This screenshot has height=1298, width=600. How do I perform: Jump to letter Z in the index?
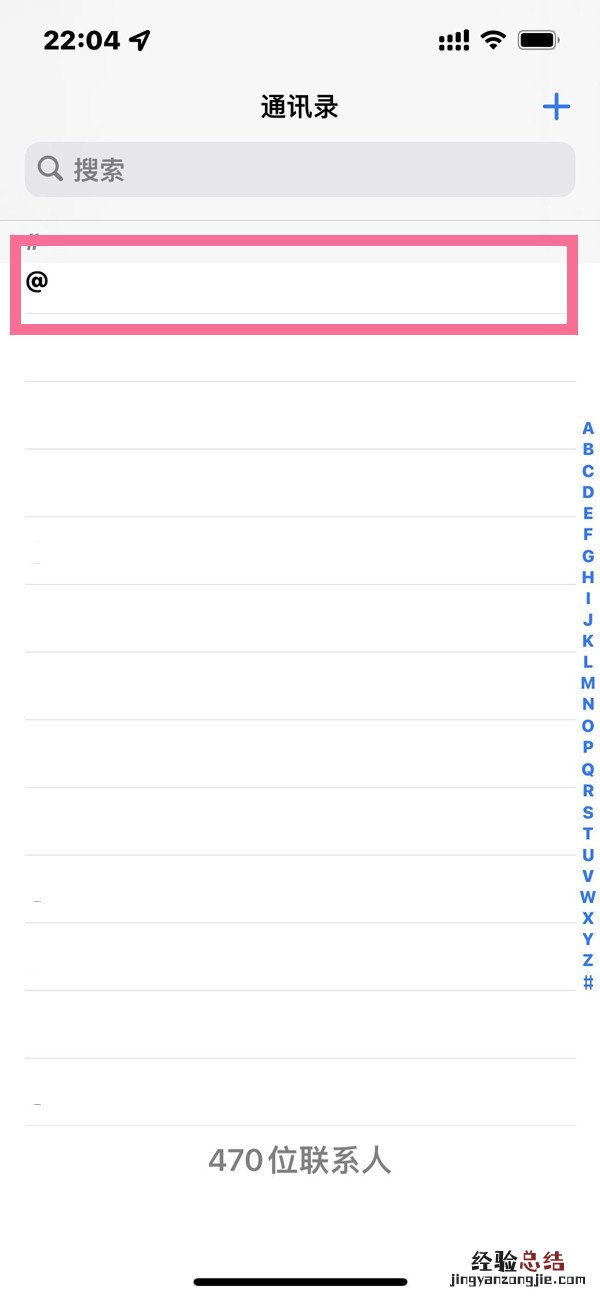click(x=588, y=960)
